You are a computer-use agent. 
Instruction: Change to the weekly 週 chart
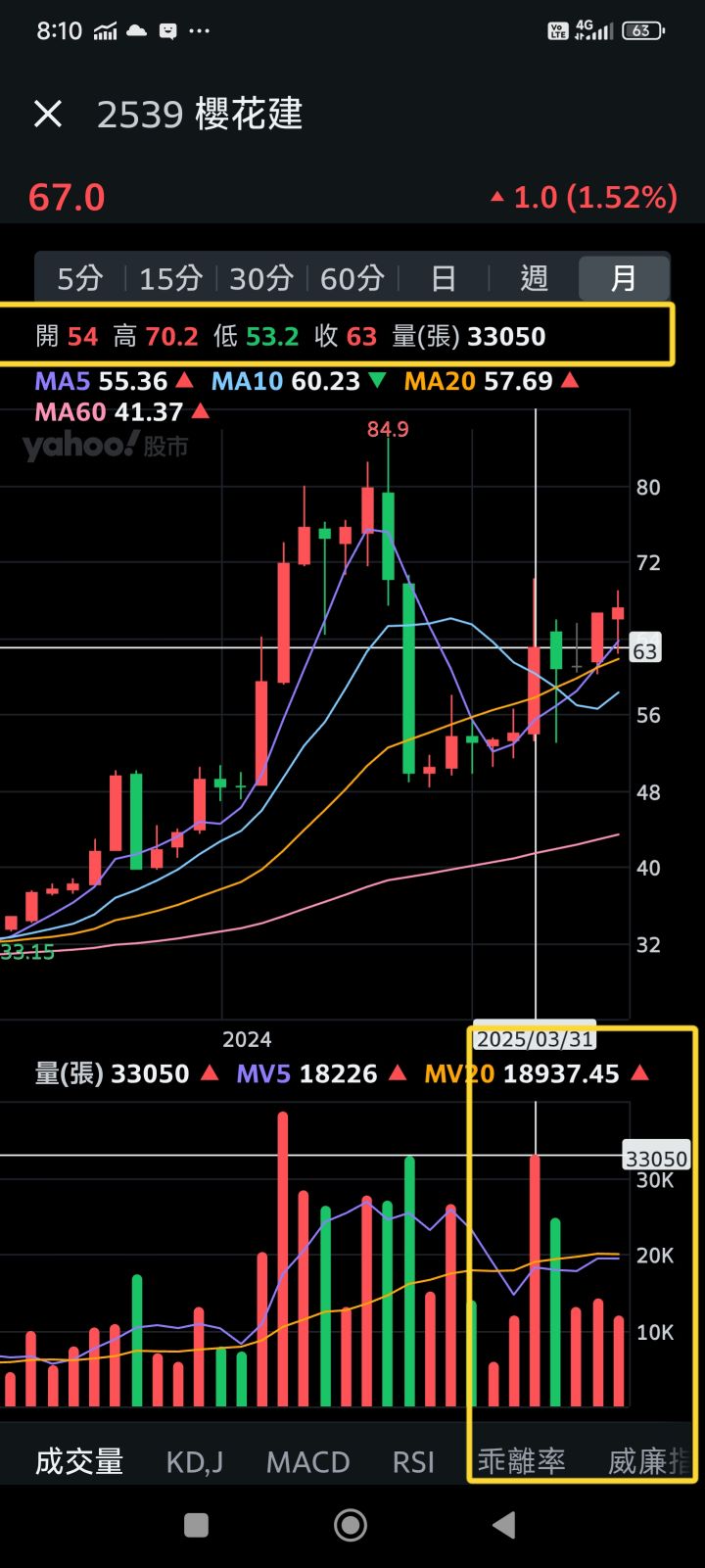point(534,279)
